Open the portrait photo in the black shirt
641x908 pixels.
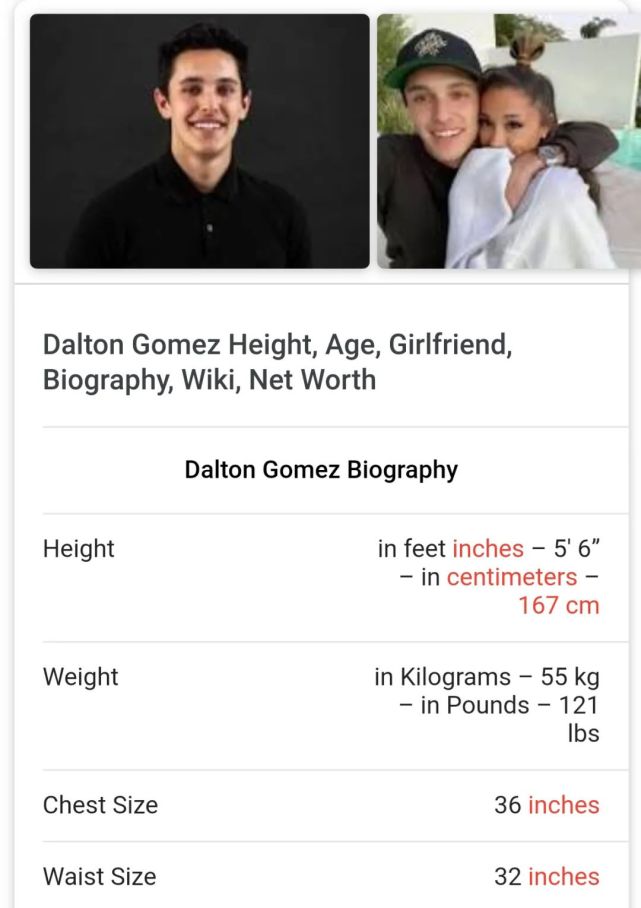pyautogui.click(x=199, y=141)
